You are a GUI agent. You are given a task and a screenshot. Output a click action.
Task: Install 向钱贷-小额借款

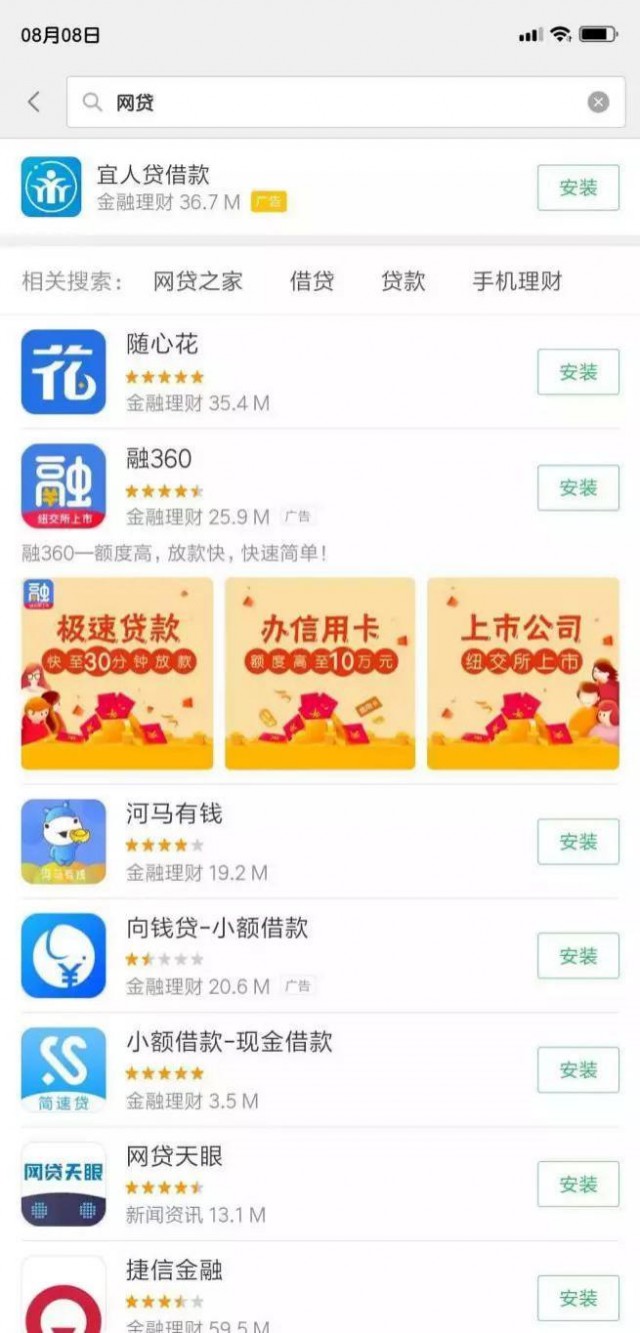[x=578, y=956]
